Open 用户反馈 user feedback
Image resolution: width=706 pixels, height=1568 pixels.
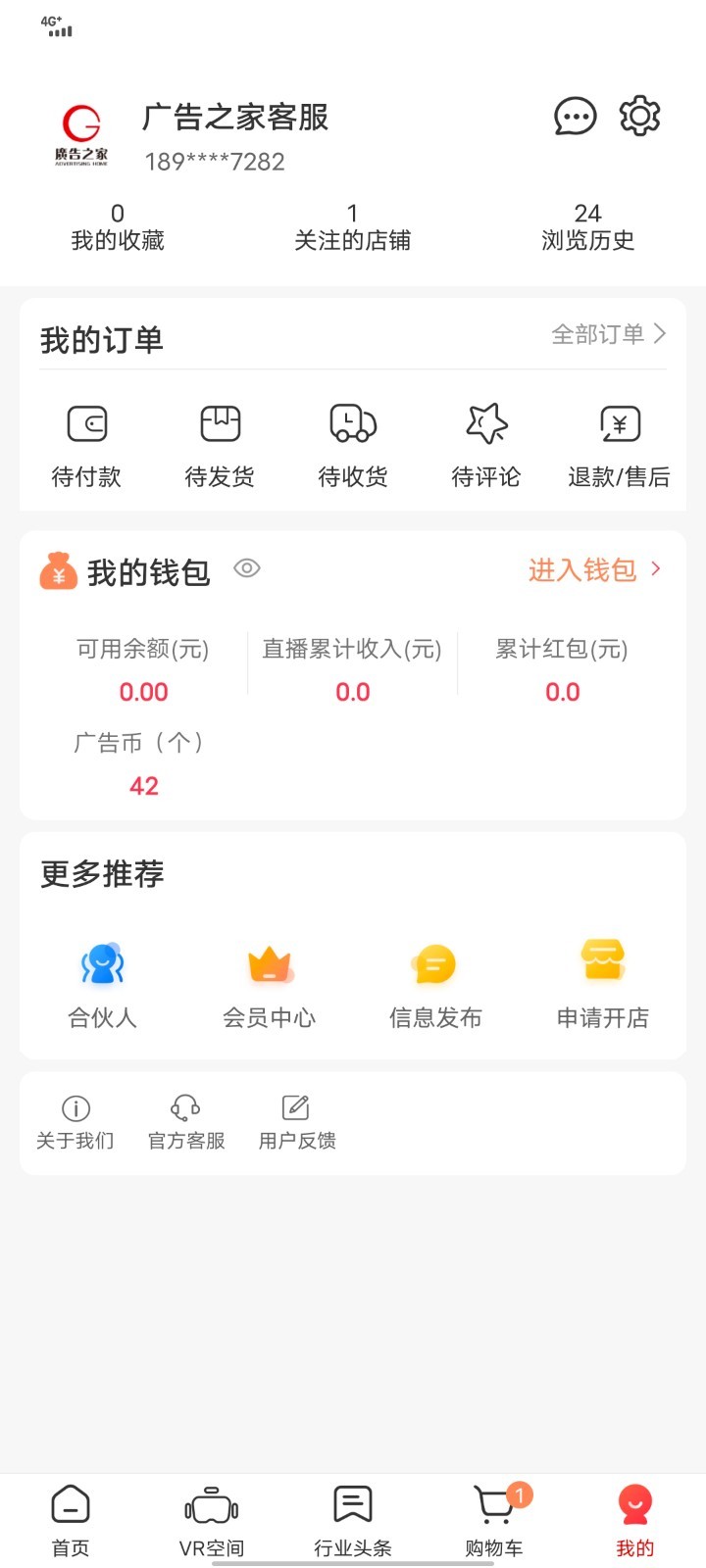(x=297, y=1122)
